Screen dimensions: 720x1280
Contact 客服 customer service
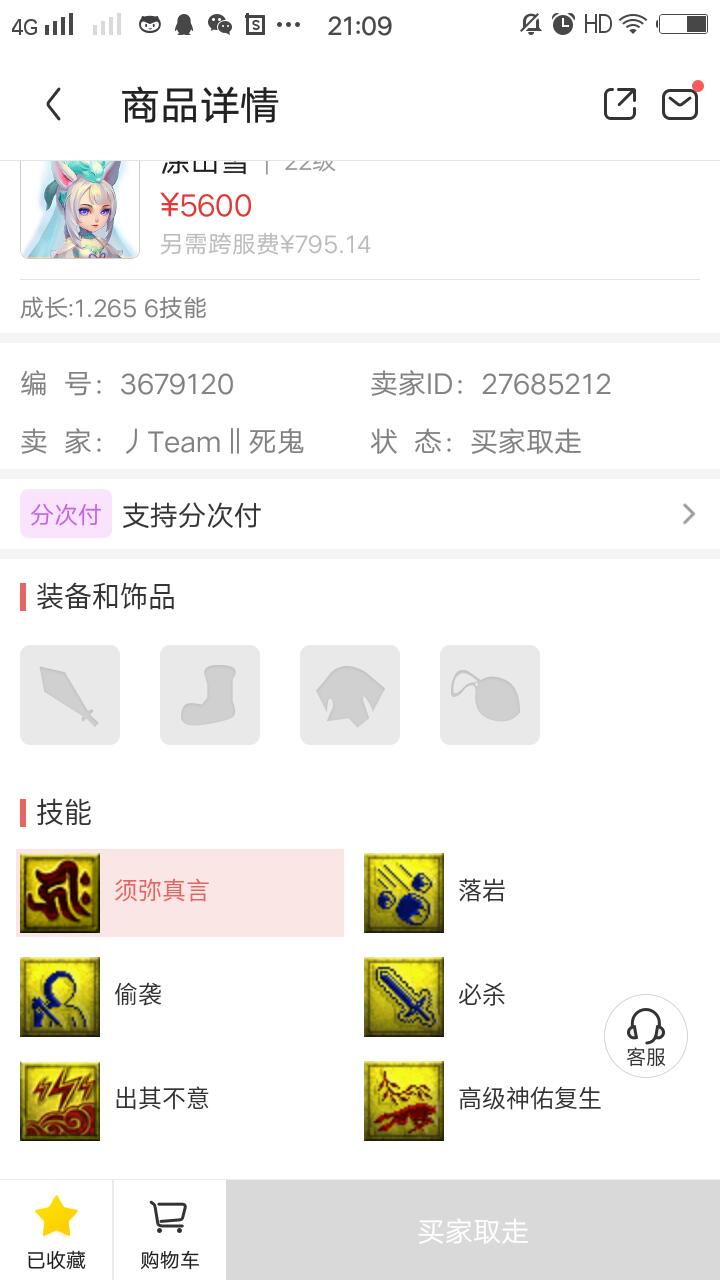646,1036
